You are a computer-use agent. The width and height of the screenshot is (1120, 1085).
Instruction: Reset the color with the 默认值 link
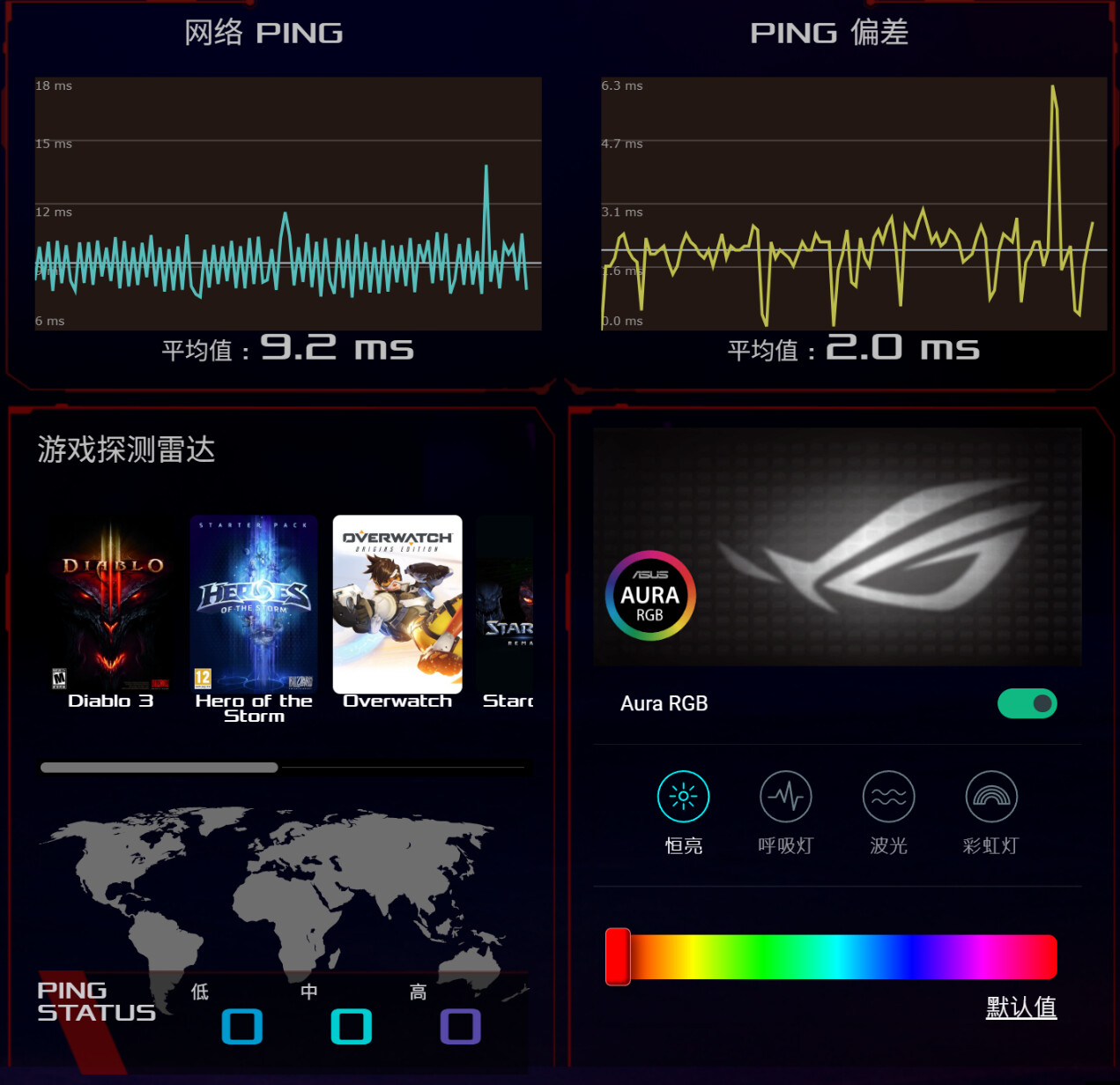[1020, 1007]
